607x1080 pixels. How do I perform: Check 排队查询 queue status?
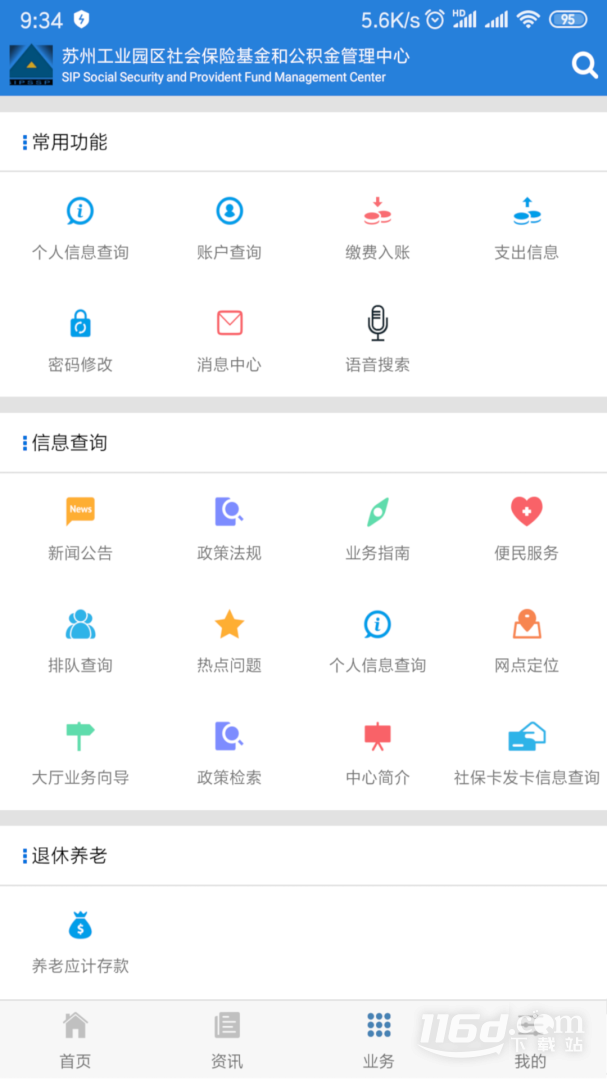(80, 640)
